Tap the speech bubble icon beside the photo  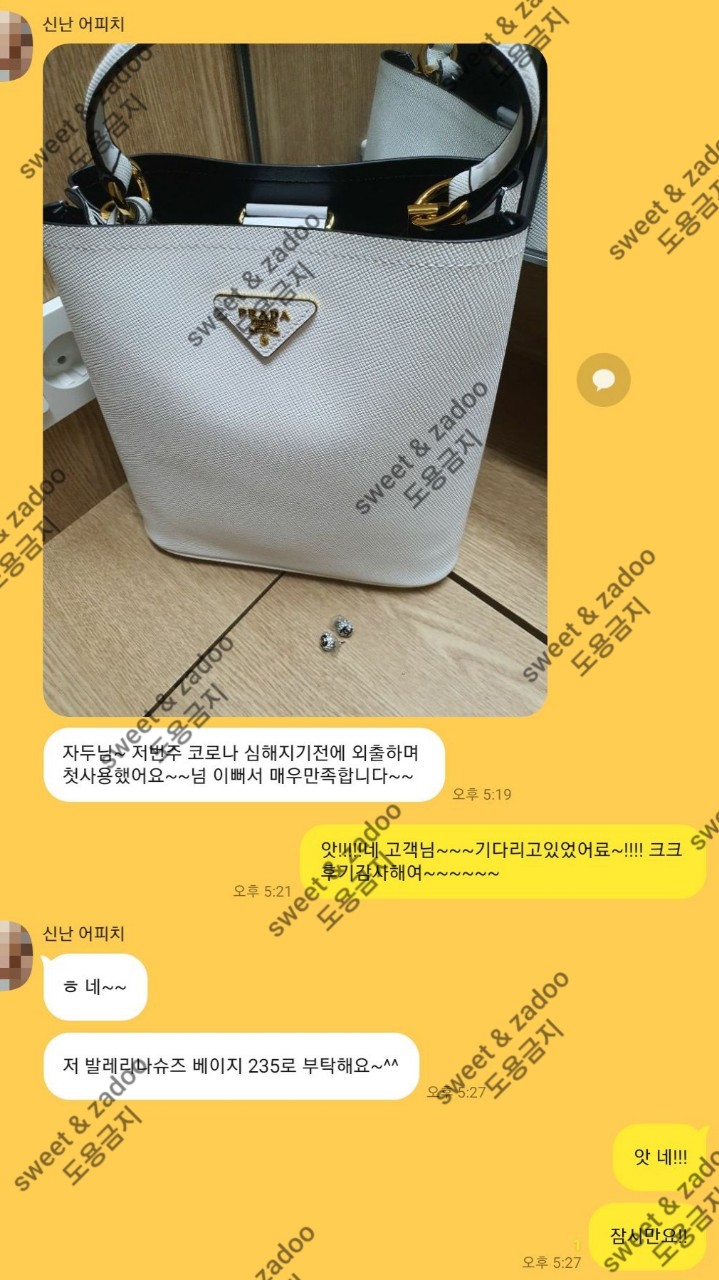point(604,380)
